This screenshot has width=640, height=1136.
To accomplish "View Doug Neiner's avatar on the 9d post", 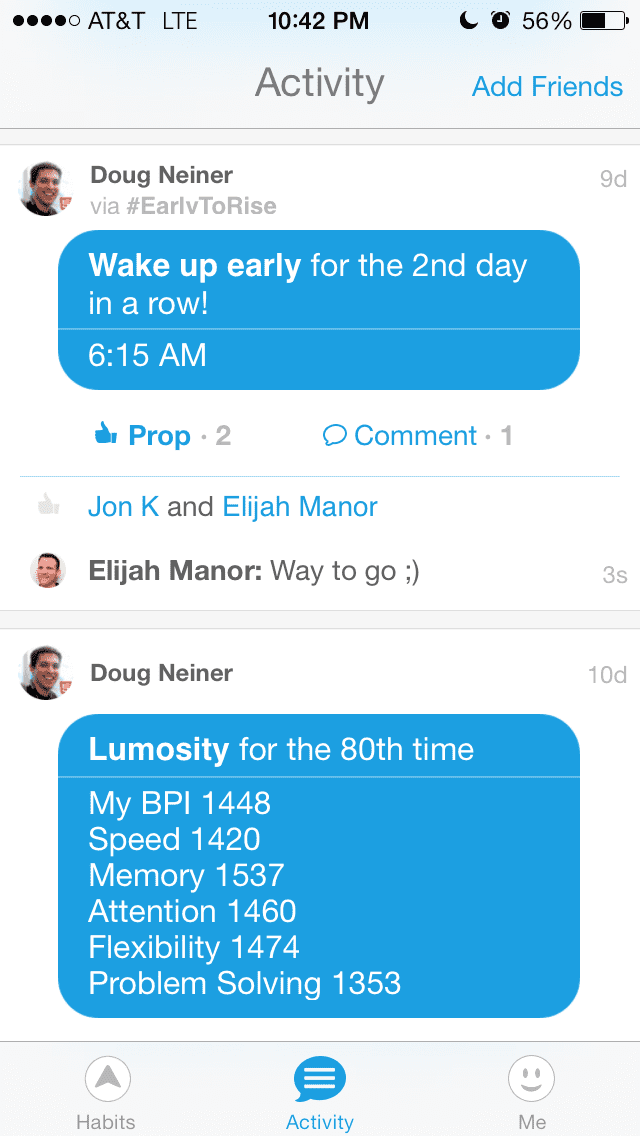I will tap(45, 189).
